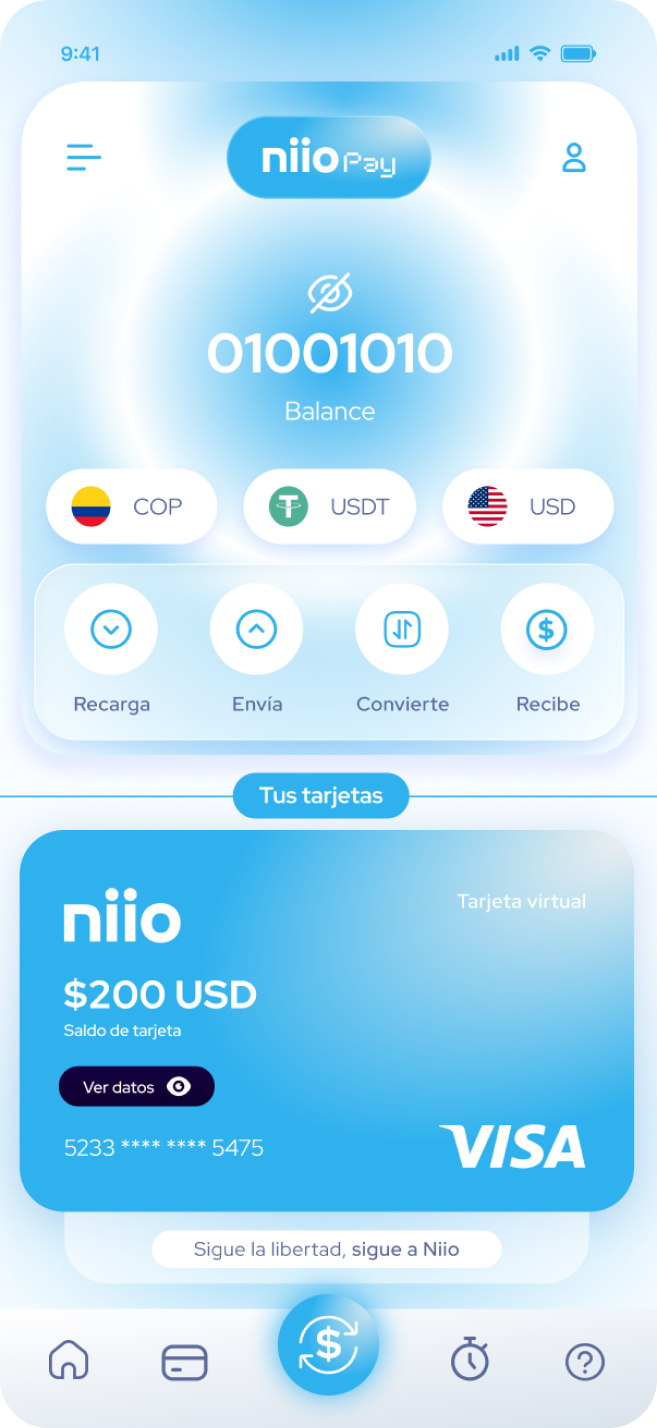Open the help question mark tab
657x1428 pixels.
tap(585, 1361)
